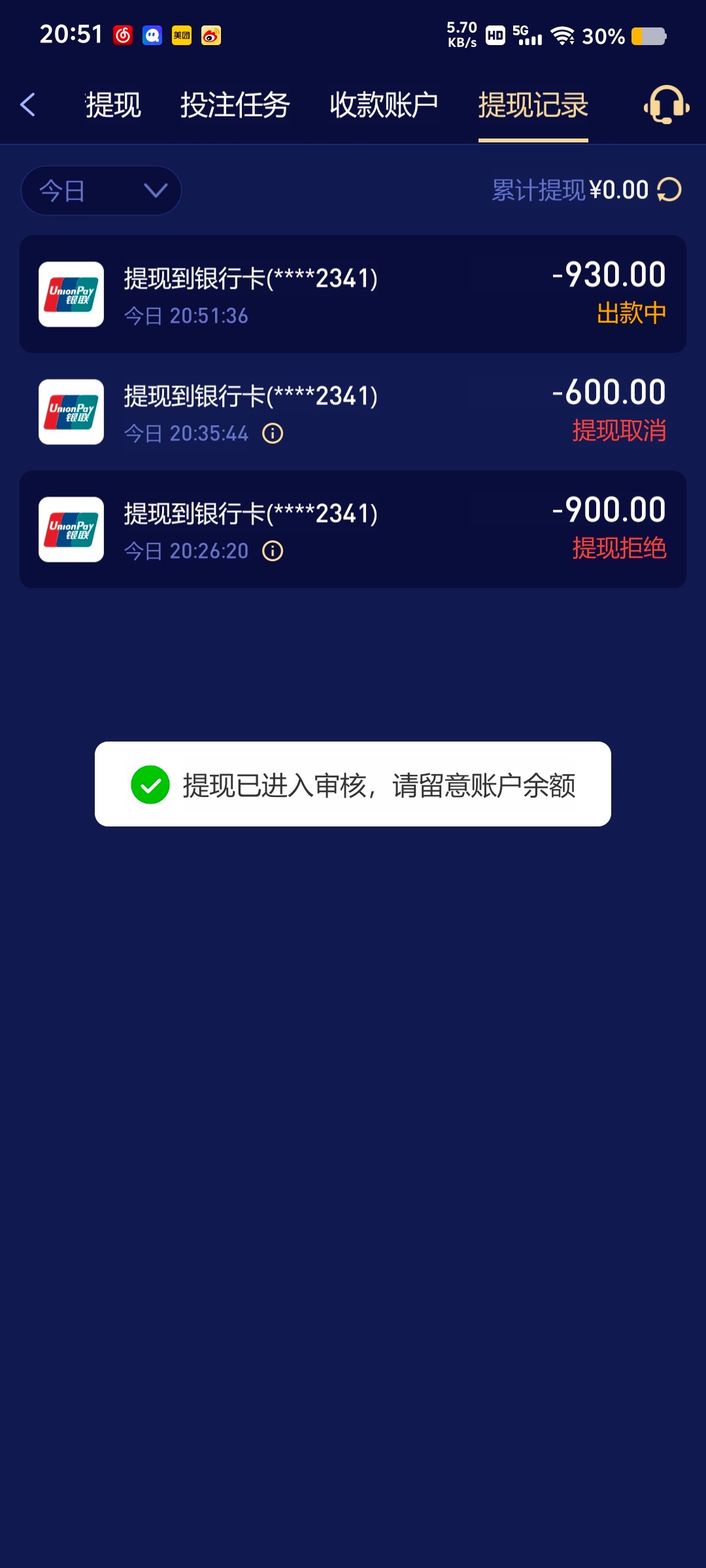Open the -600.00 提现取消 withdrawal record

353,412
